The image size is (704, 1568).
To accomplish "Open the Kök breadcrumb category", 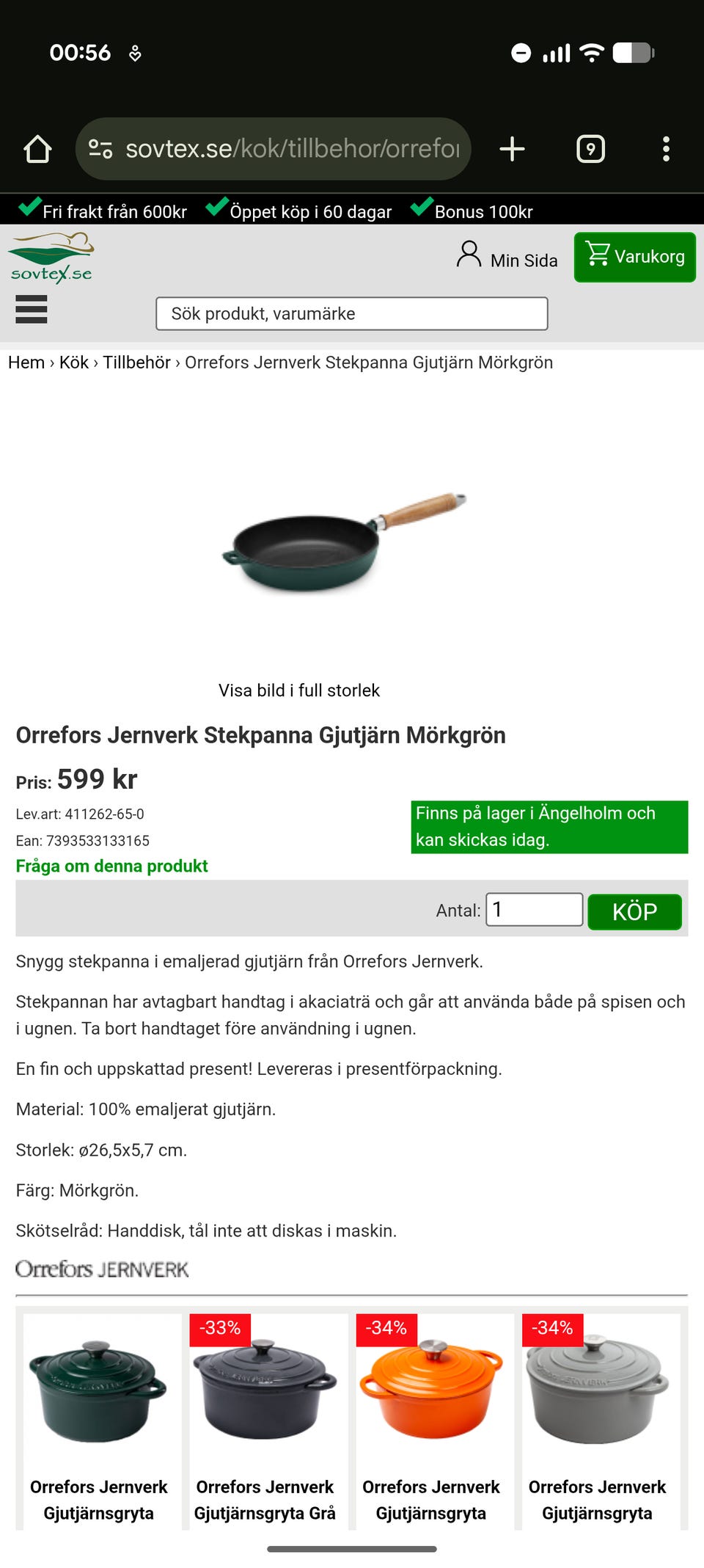I will point(76,362).
